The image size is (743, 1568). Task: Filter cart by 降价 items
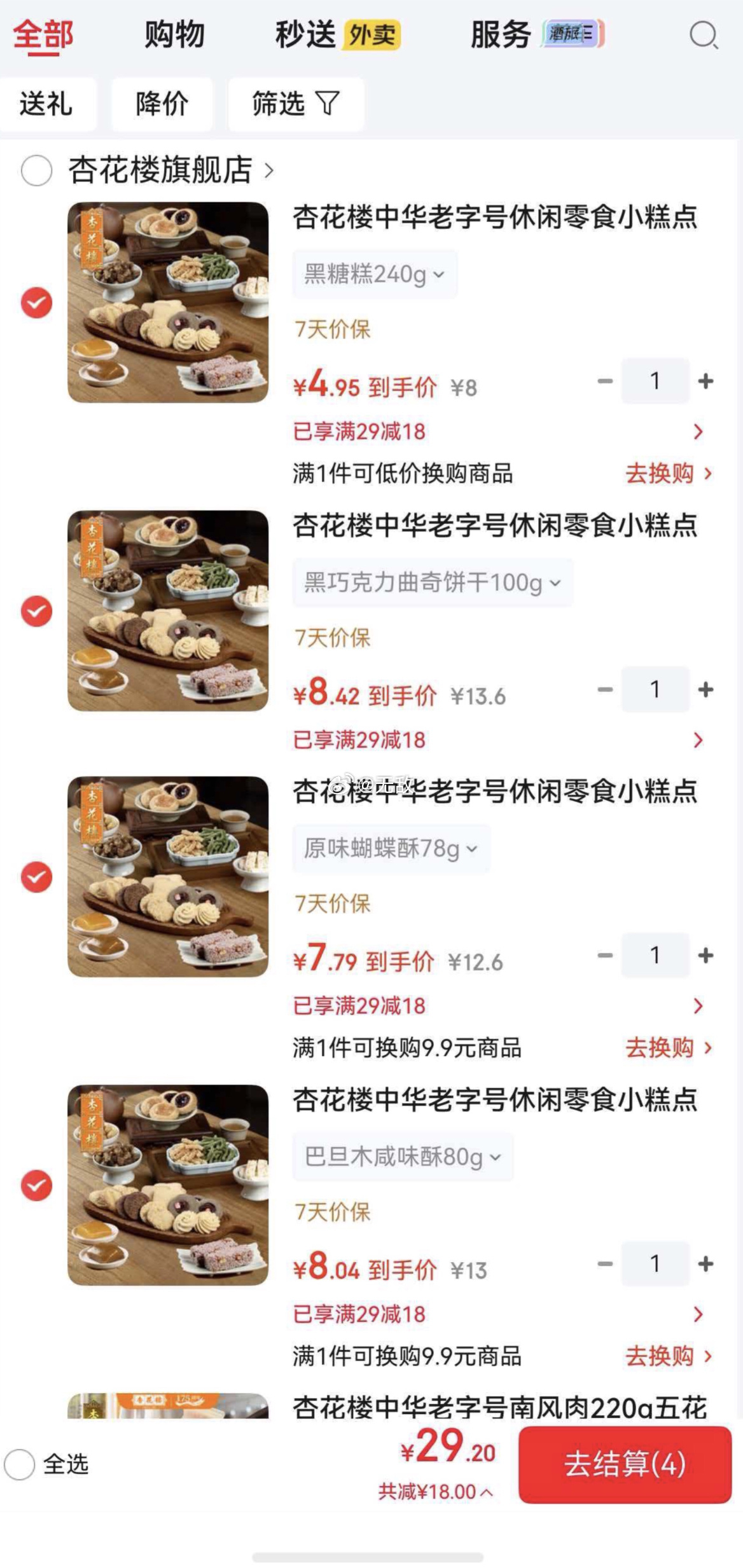point(162,104)
